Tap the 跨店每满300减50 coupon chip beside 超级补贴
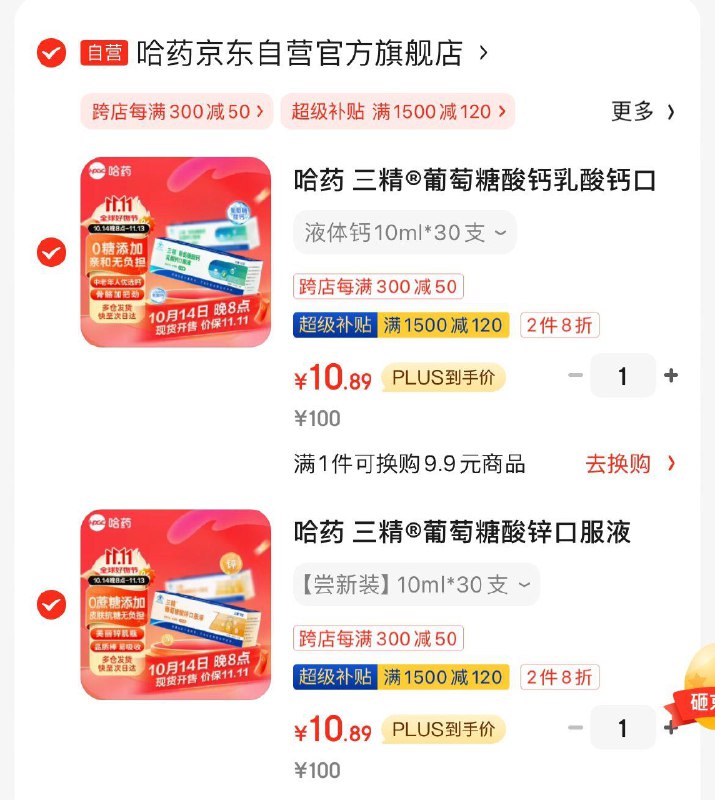The width and height of the screenshot is (715, 800). (177, 111)
